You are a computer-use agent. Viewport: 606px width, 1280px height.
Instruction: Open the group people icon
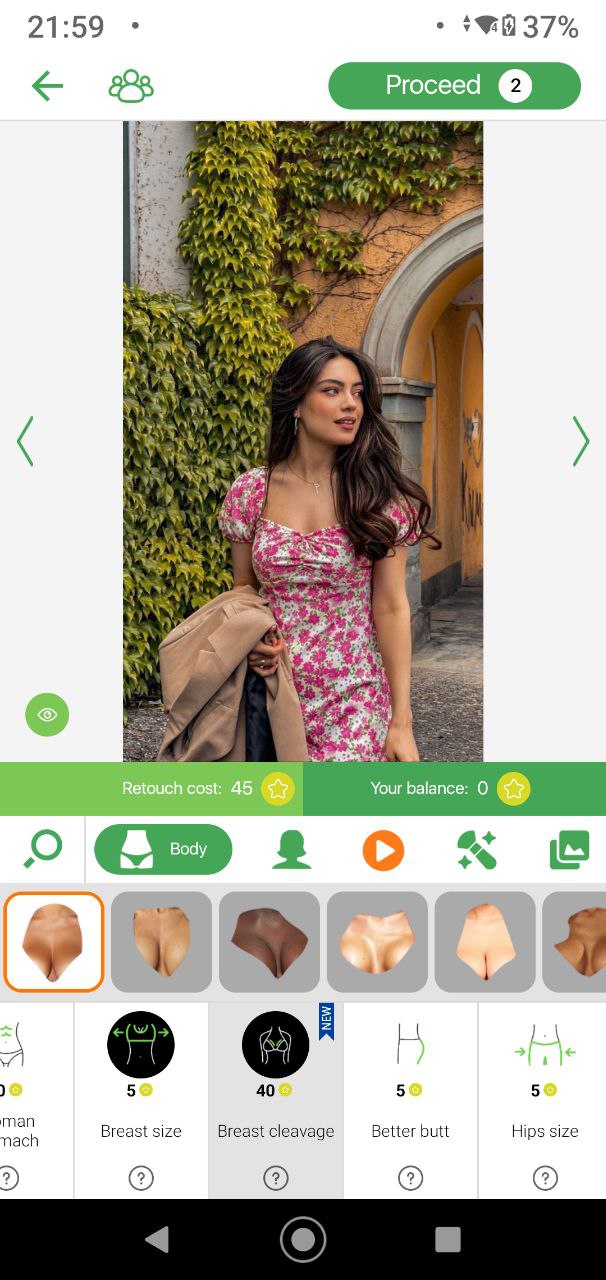click(x=131, y=86)
